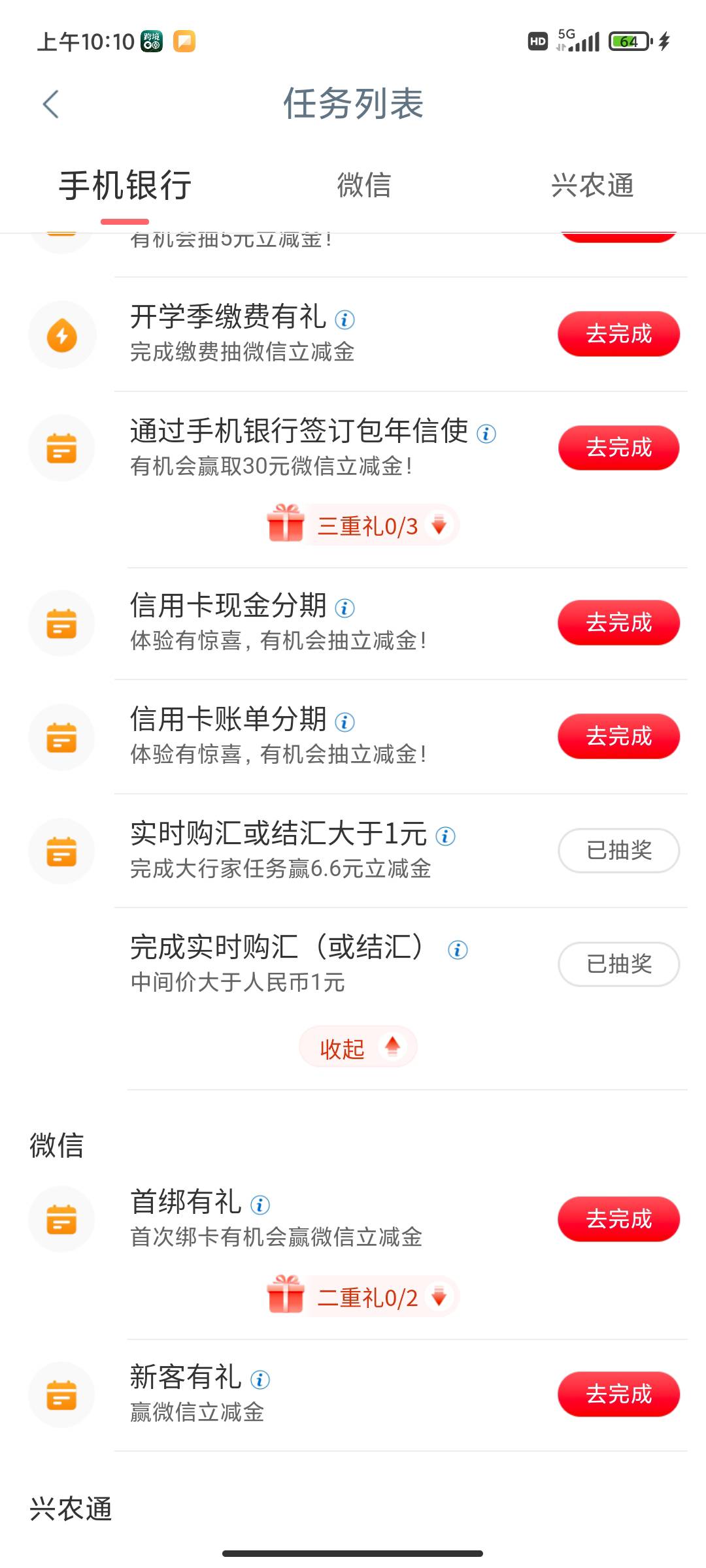Tap 去完成 for 开学季缴费有礼
Screen dimensions: 706x1568
coord(618,334)
